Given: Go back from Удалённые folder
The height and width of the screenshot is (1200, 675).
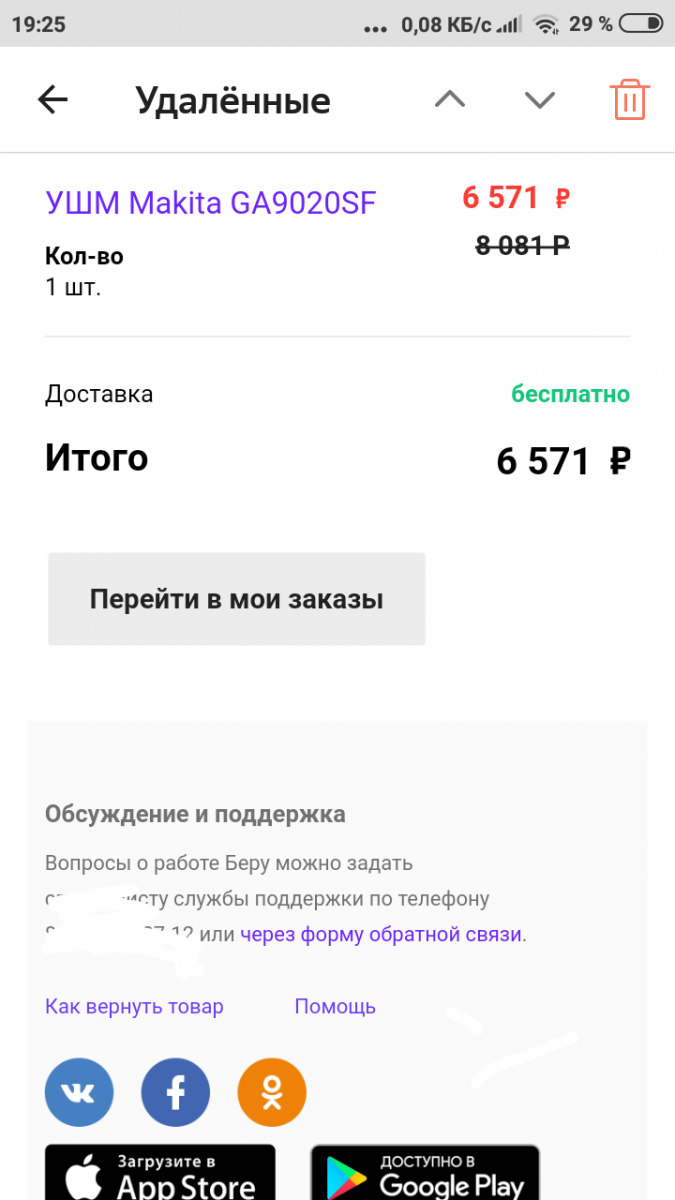Looking at the screenshot, I should [x=52, y=99].
